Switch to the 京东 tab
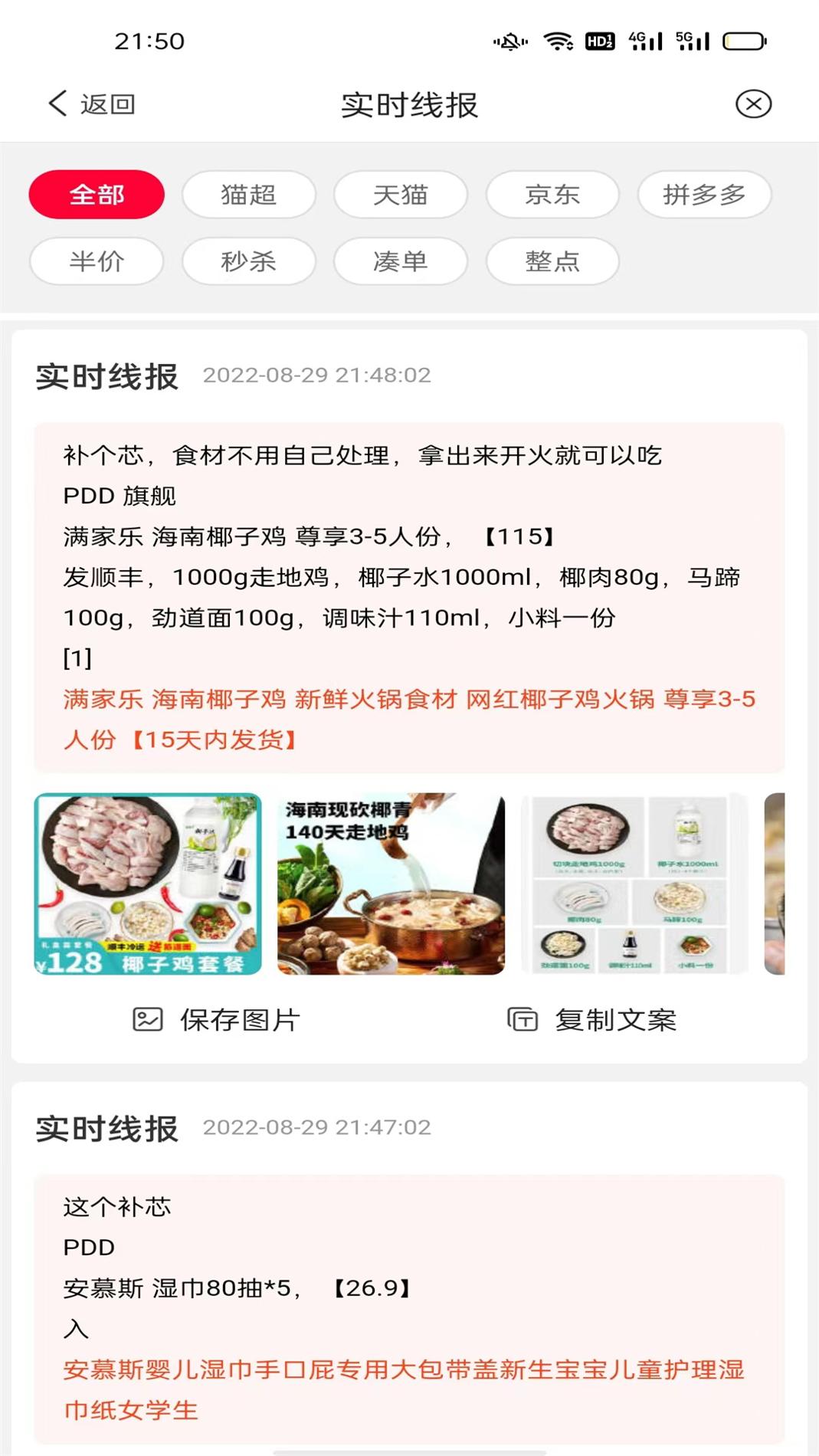This screenshot has height=1456, width=819. pos(552,195)
